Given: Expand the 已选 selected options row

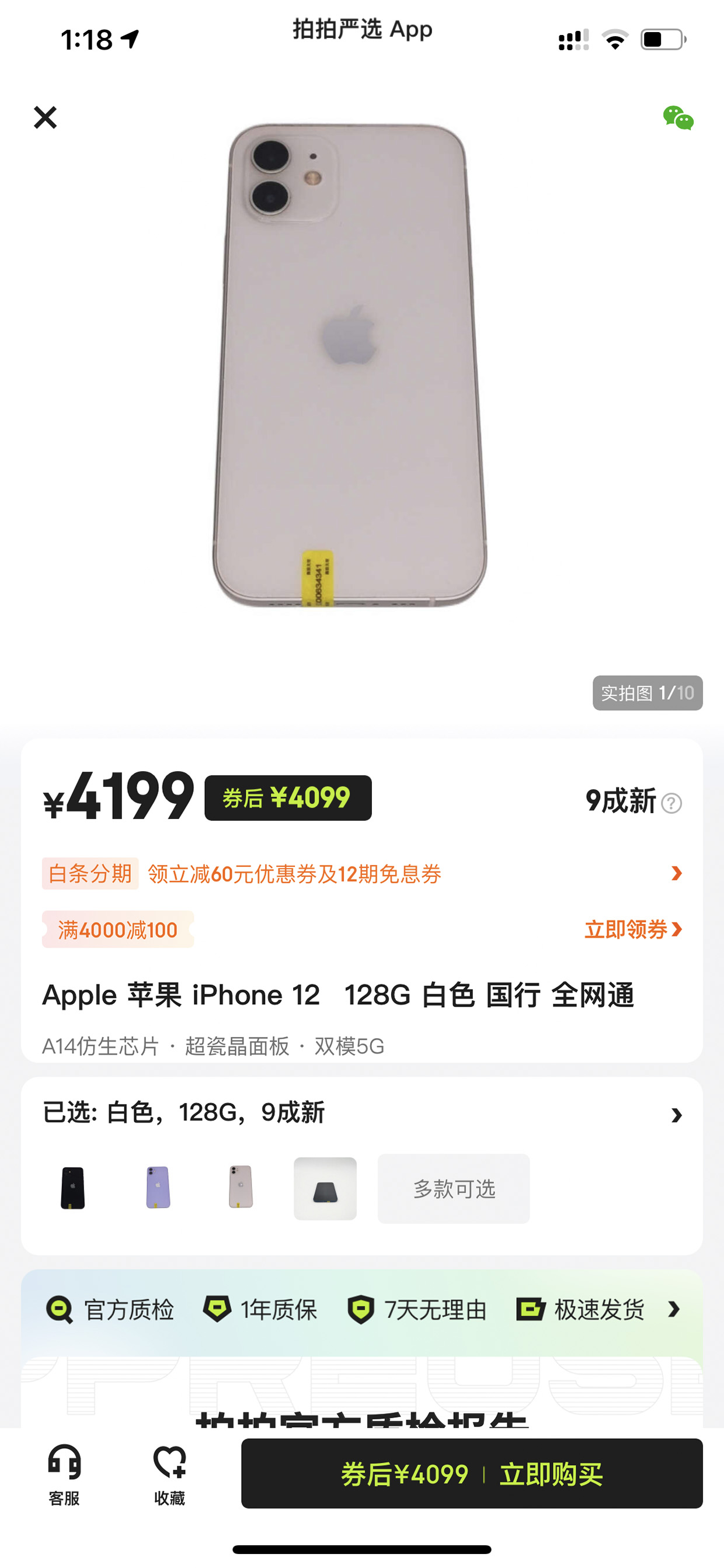Looking at the screenshot, I should click(362, 1113).
